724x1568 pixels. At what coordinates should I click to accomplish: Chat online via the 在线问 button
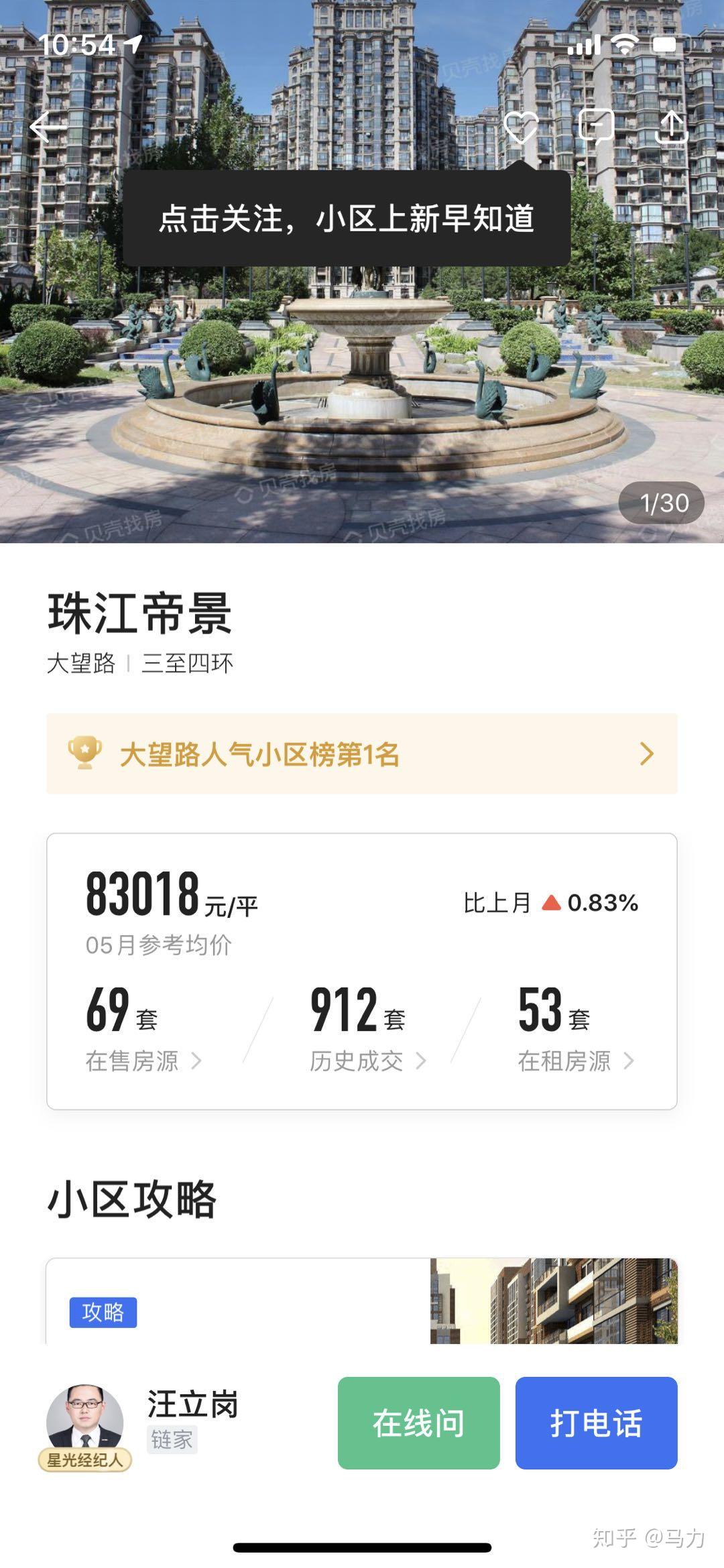point(418,1423)
